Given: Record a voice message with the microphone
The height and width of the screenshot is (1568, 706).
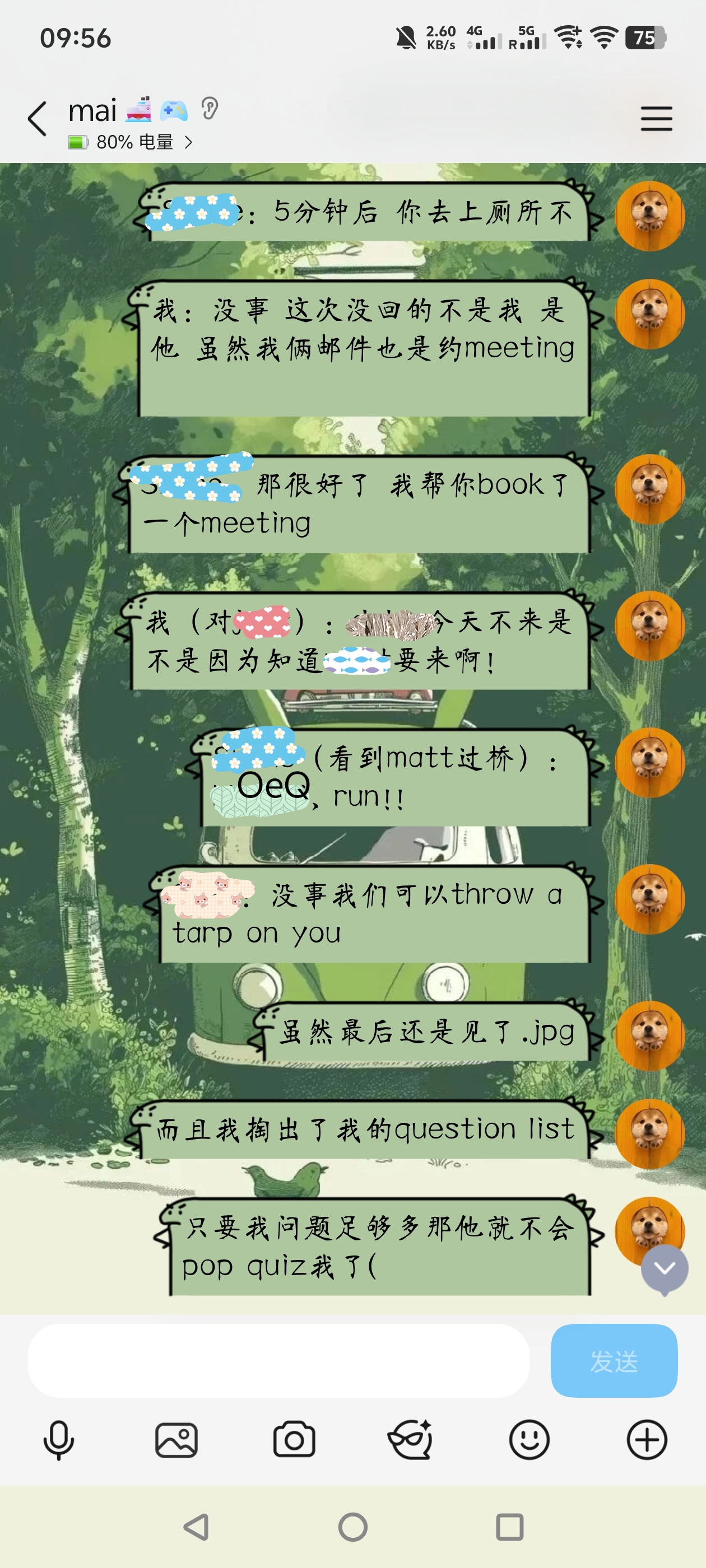Looking at the screenshot, I should 59,1440.
